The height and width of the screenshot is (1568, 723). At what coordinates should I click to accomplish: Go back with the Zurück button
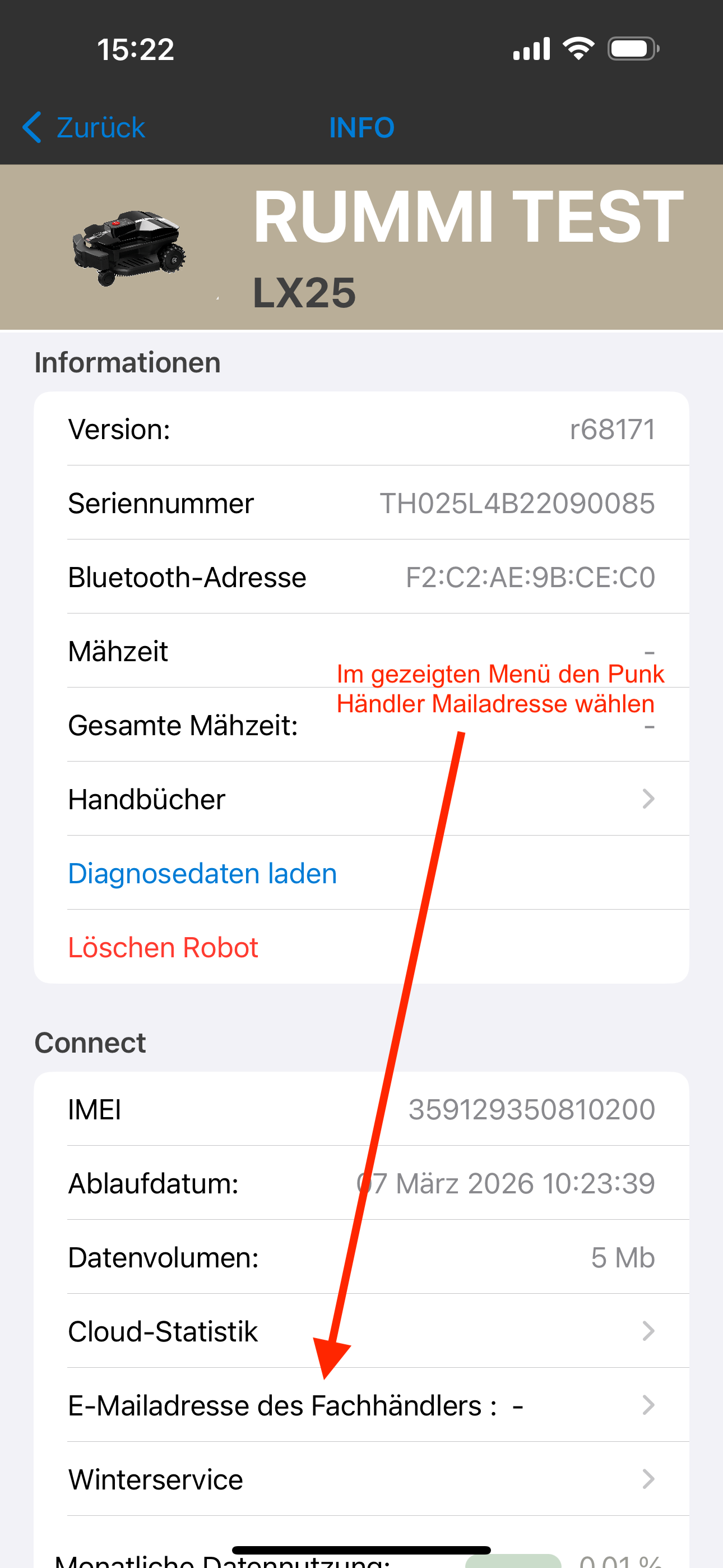[85, 128]
